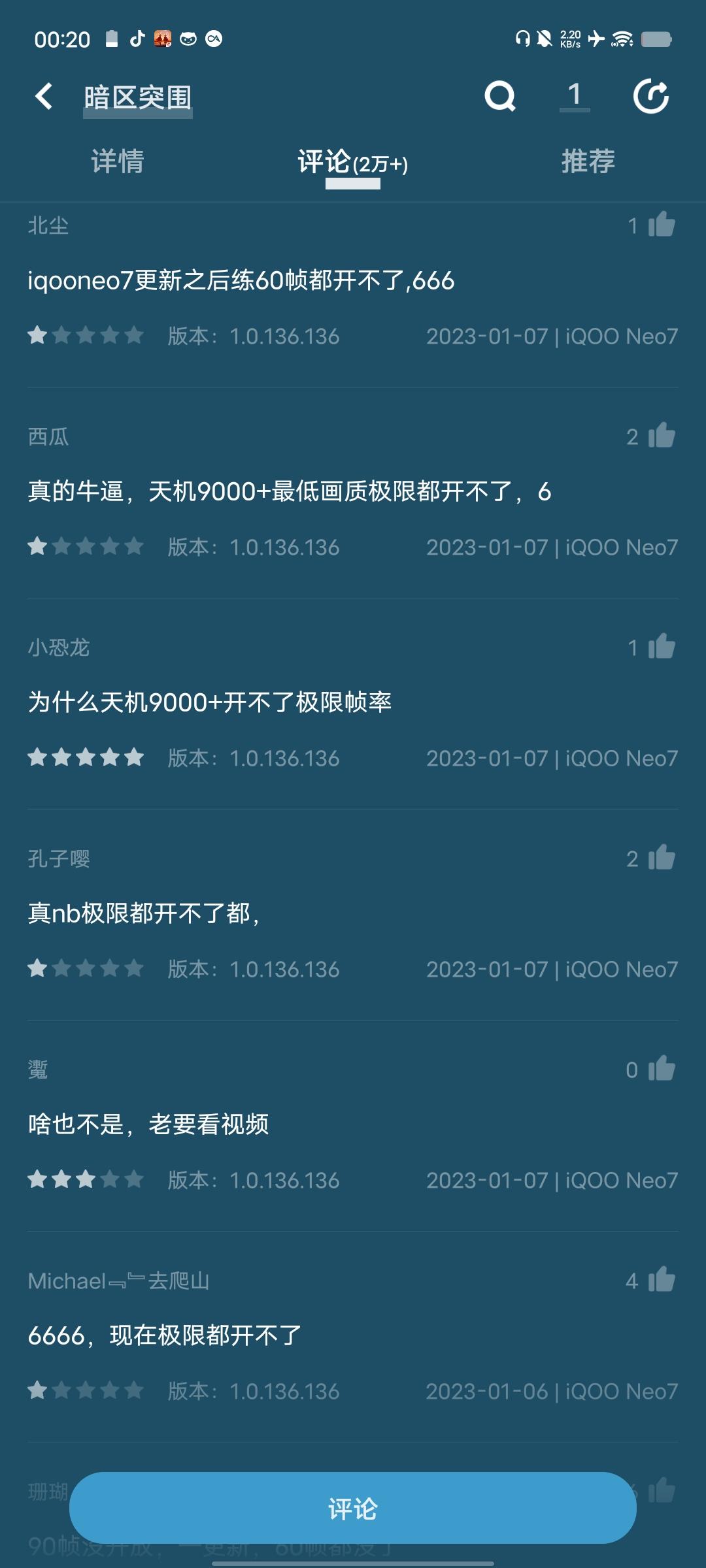The width and height of the screenshot is (706, 1568).
Task: Tap the thumbs up on Michael去爬山's review
Action: (662, 1280)
